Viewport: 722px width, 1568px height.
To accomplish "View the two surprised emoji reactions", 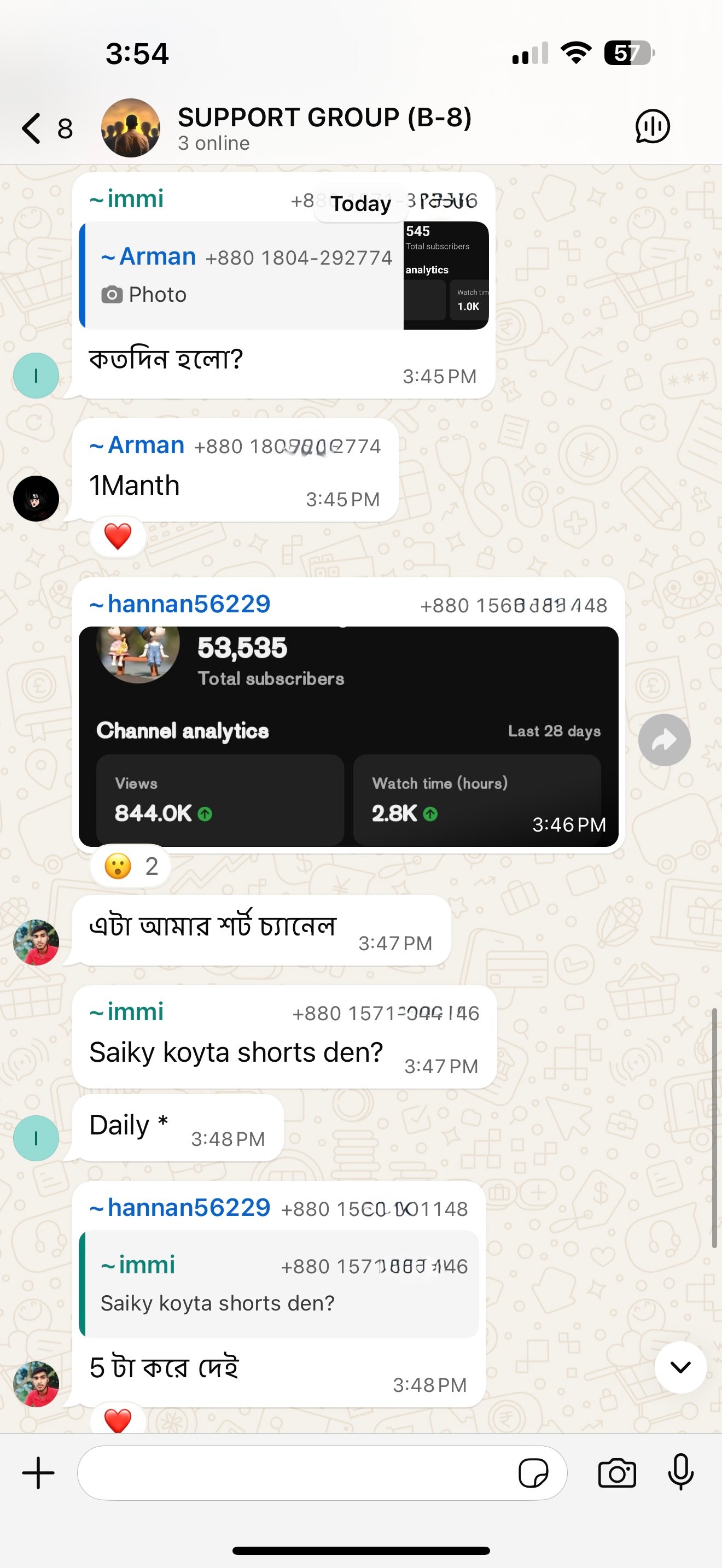I will [x=130, y=865].
